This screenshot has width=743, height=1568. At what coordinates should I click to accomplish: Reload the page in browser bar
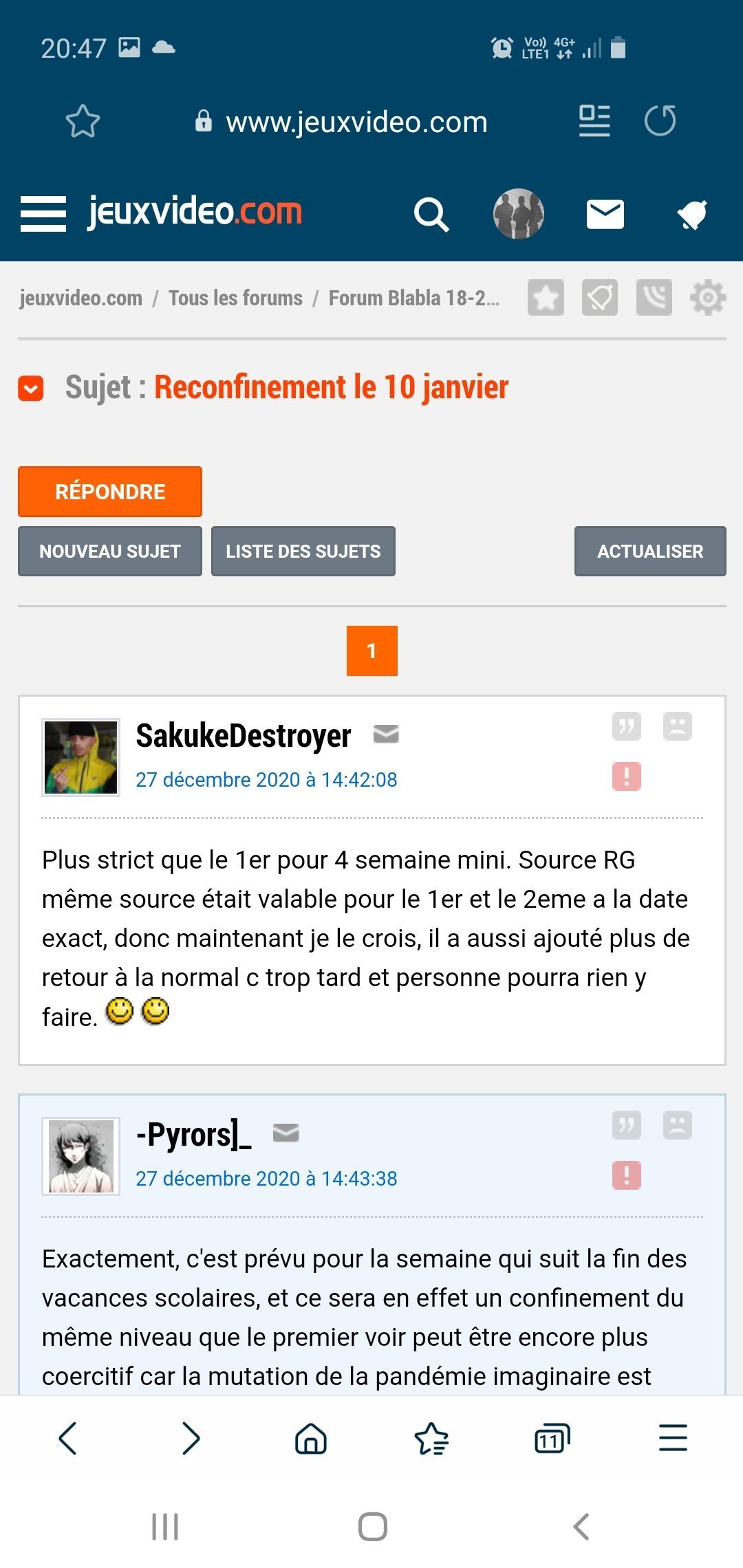[x=660, y=121]
